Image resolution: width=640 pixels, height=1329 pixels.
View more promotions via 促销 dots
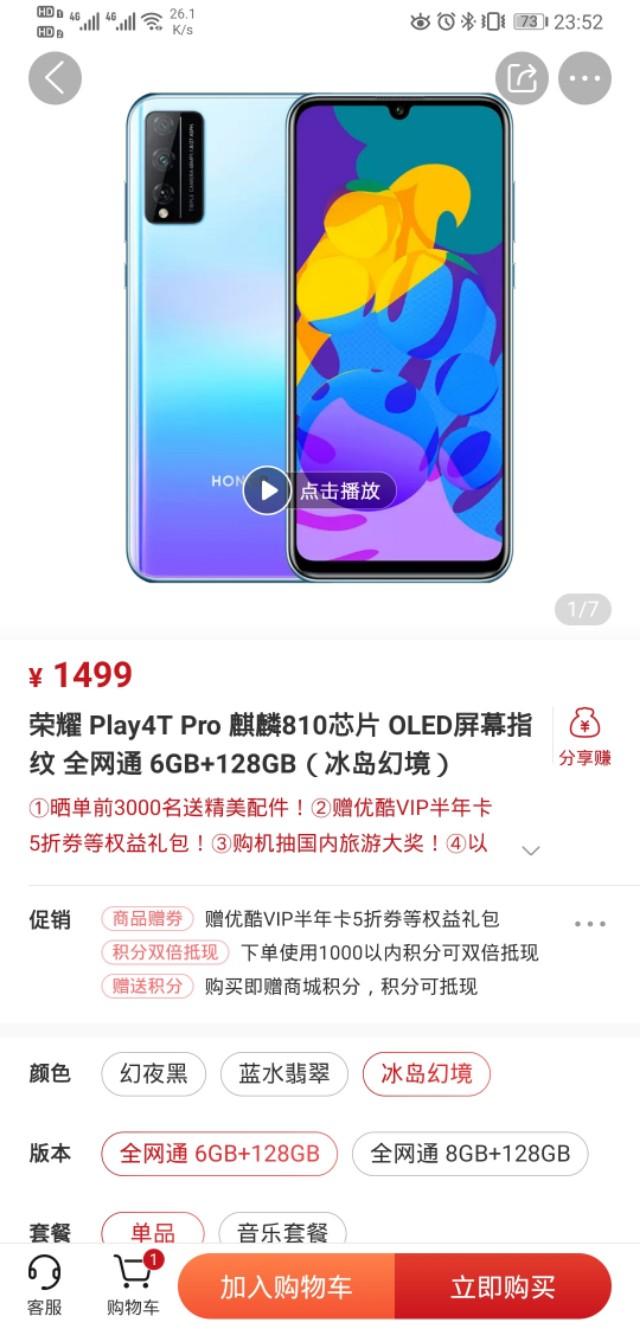[590, 923]
